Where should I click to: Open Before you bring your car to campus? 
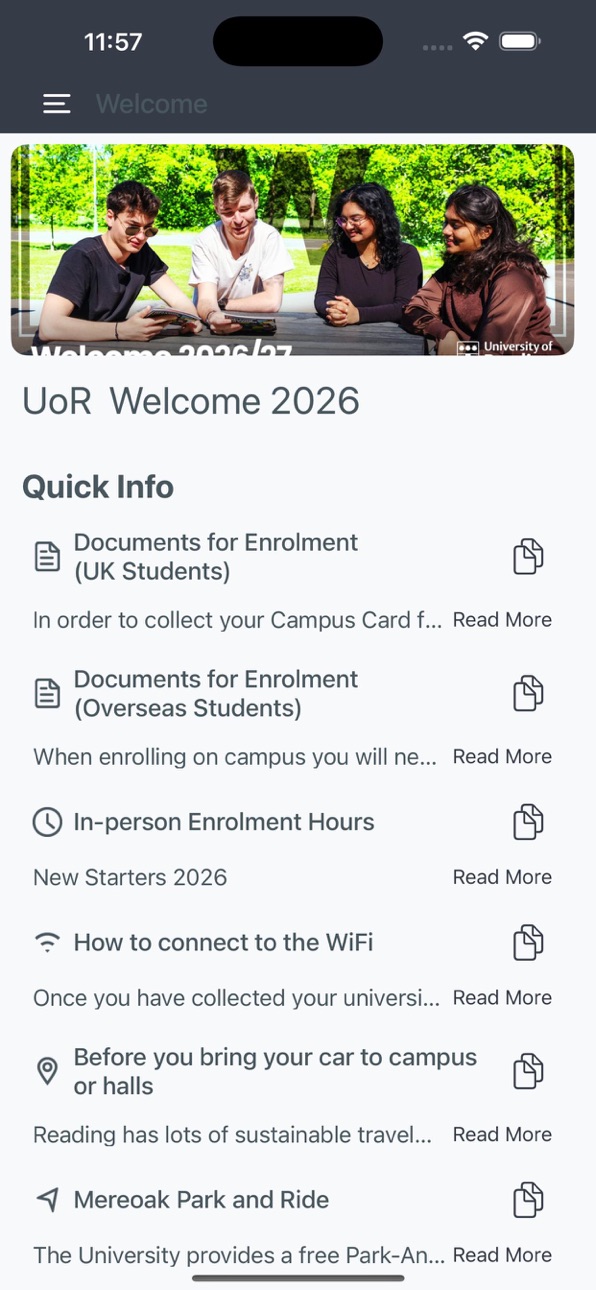click(275, 1072)
